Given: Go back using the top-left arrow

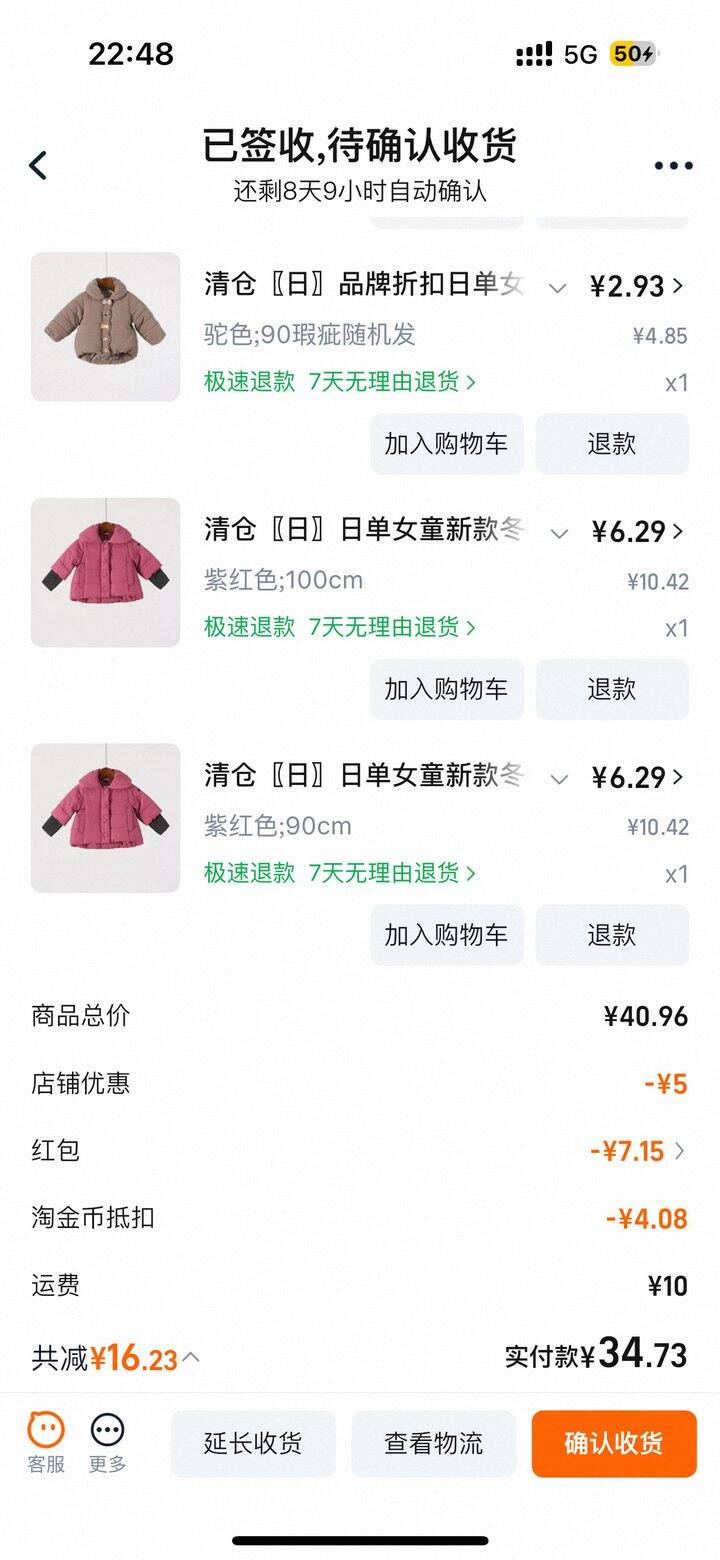Looking at the screenshot, I should point(38,165).
